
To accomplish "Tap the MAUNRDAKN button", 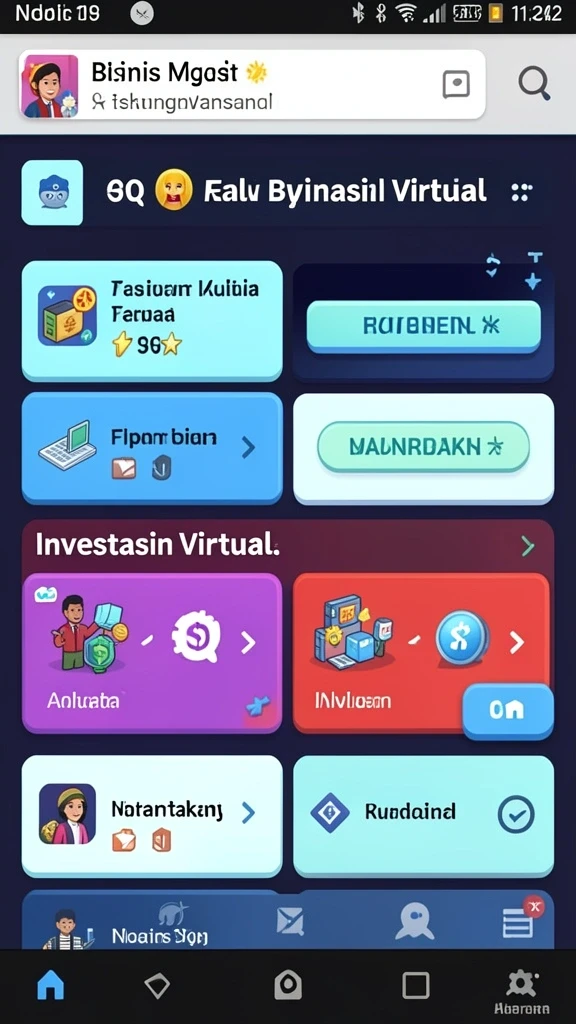I will point(423,447).
